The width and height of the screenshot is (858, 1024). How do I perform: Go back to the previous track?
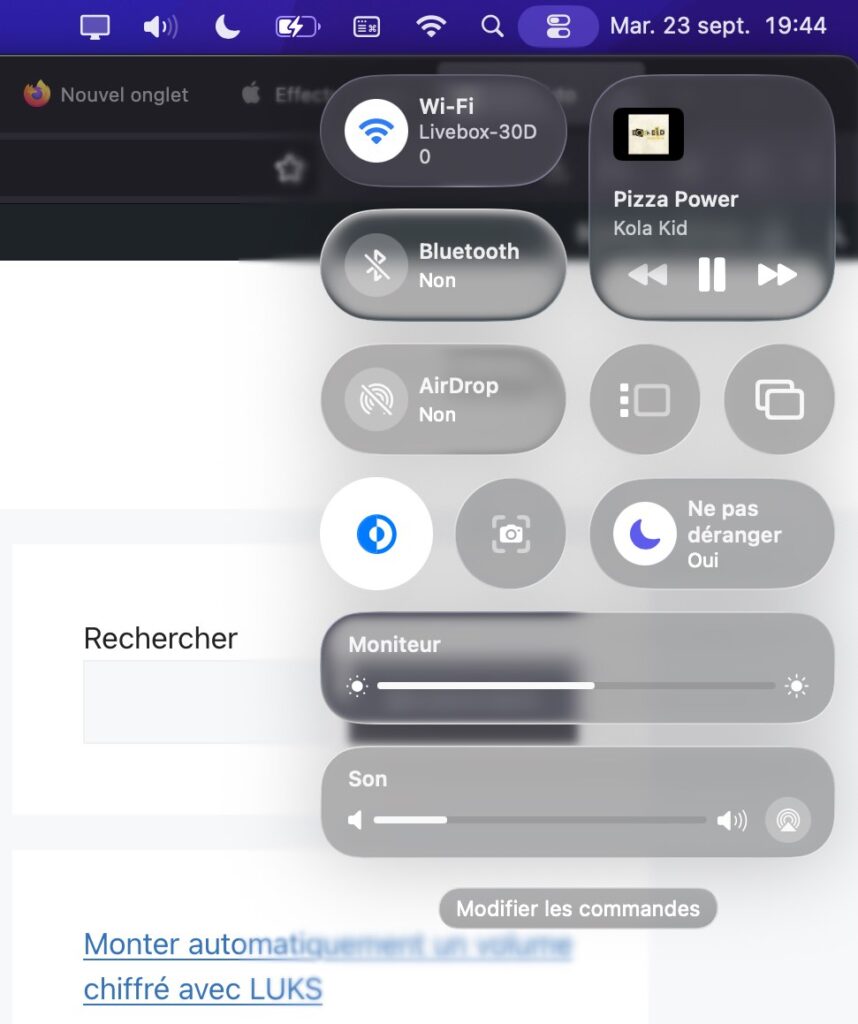pyautogui.click(x=647, y=274)
